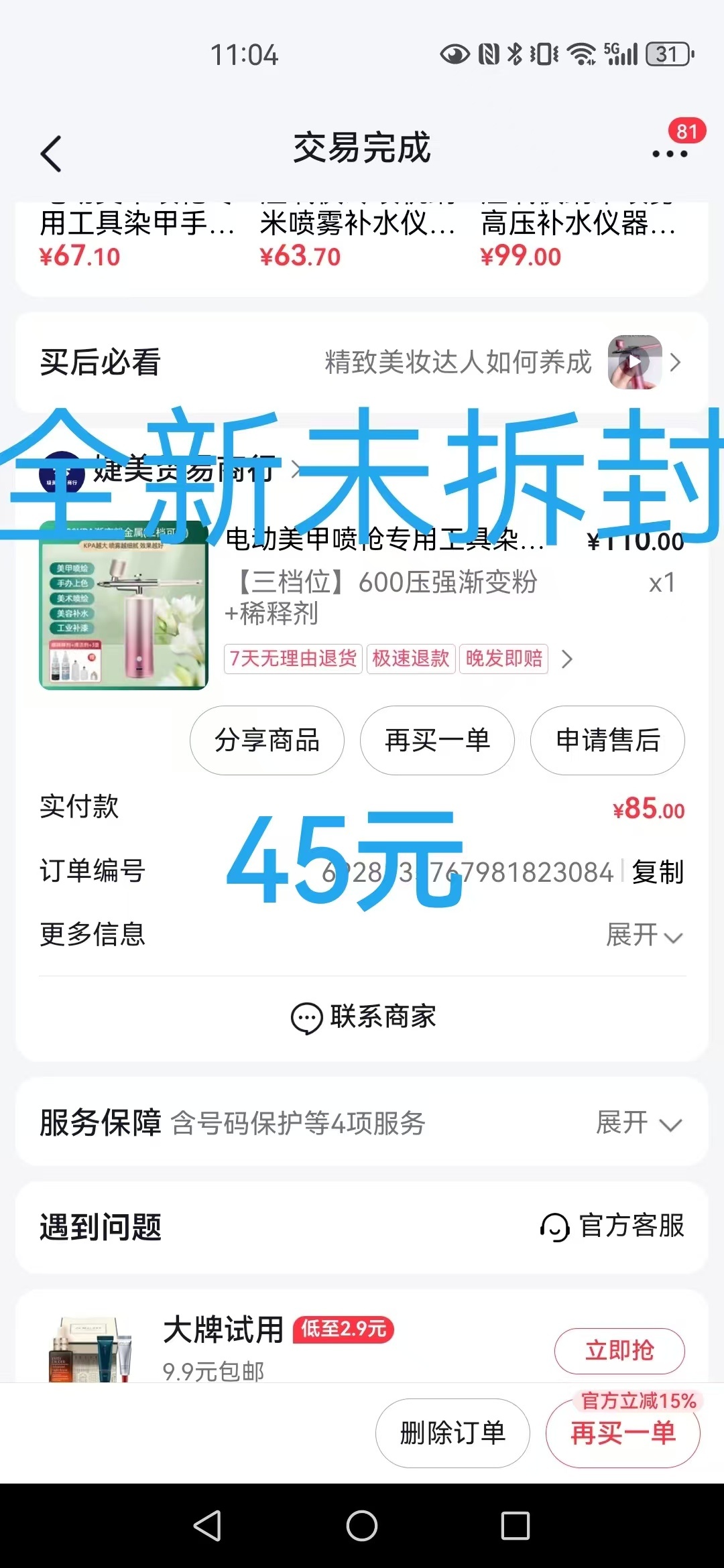This screenshot has width=724, height=1568.
Task: Tap 分享商品 to share the product
Action: 267,740
